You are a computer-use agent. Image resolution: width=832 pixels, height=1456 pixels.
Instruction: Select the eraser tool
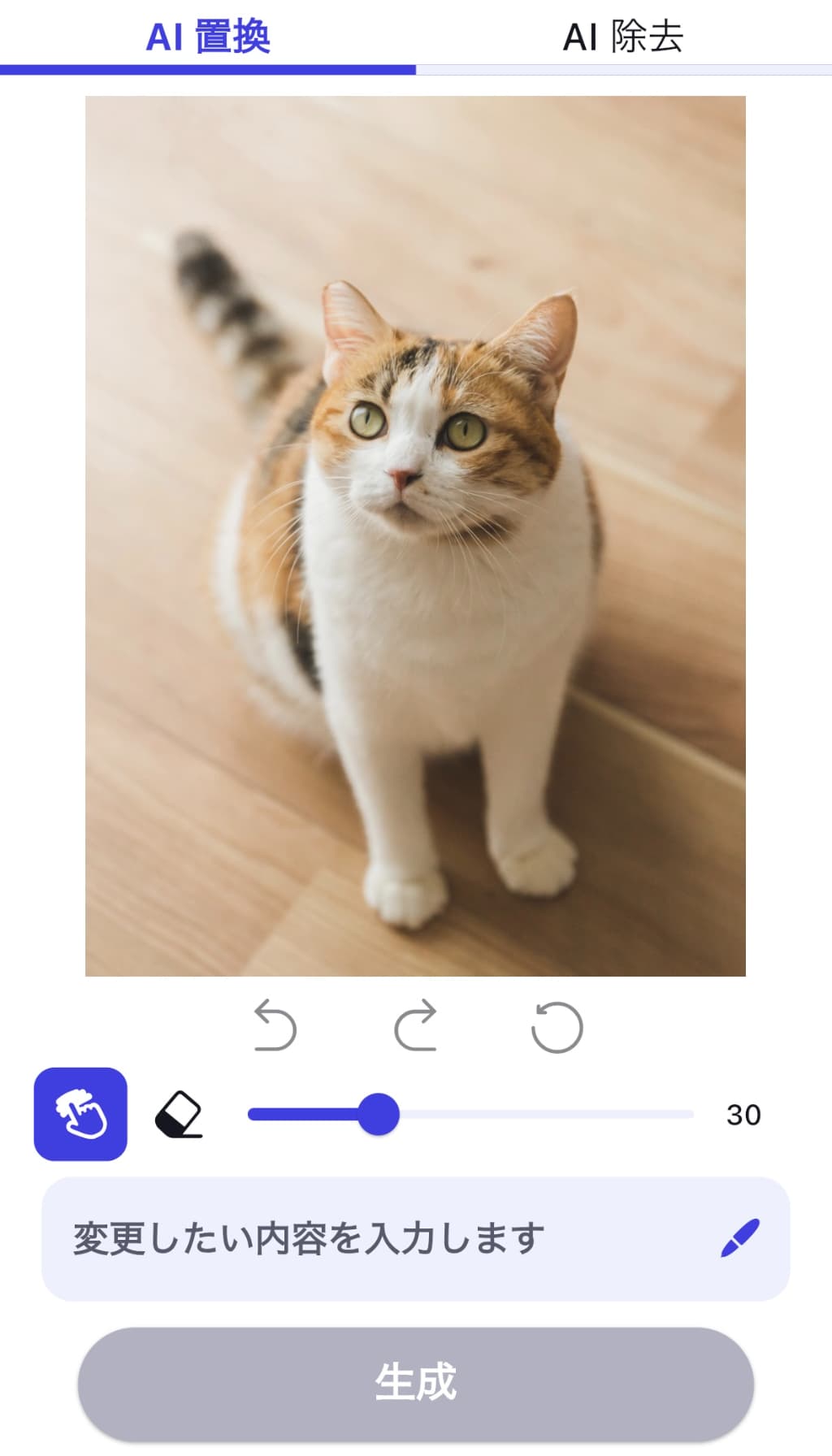click(x=179, y=1114)
